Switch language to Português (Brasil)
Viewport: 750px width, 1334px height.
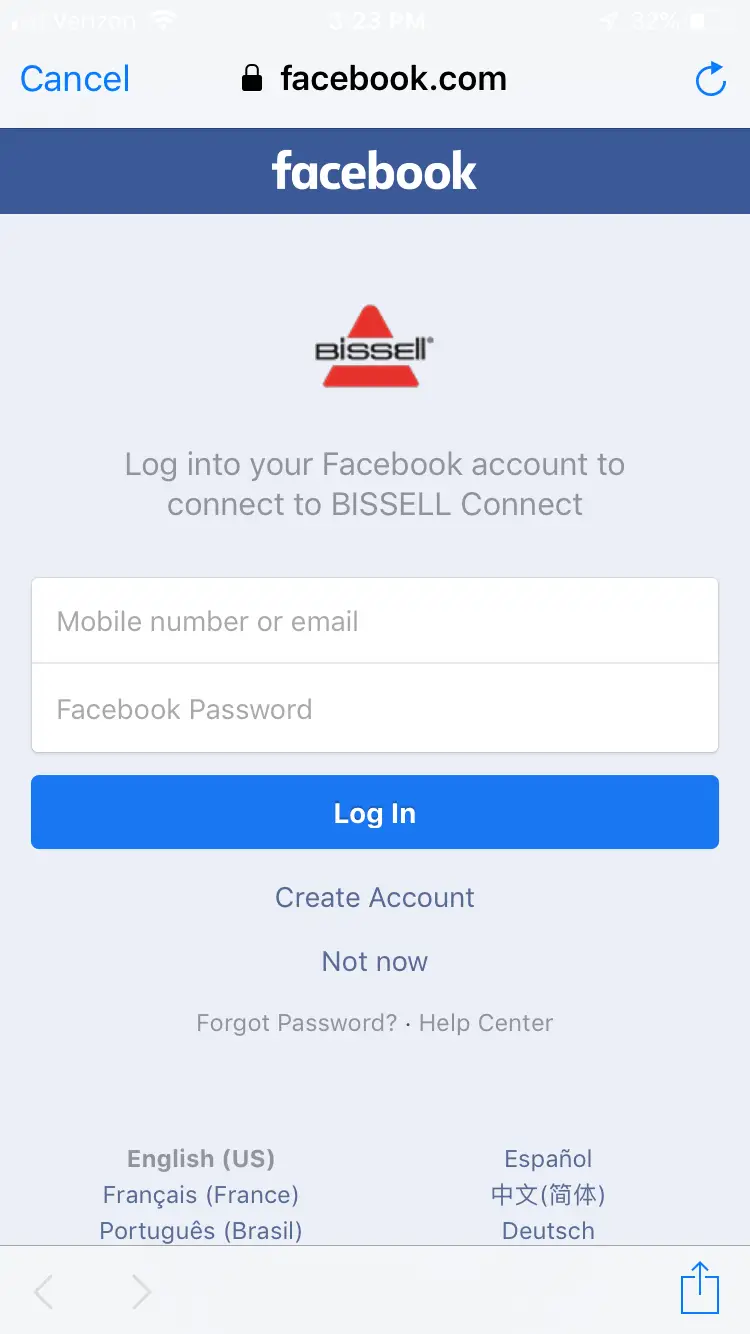point(201,1230)
